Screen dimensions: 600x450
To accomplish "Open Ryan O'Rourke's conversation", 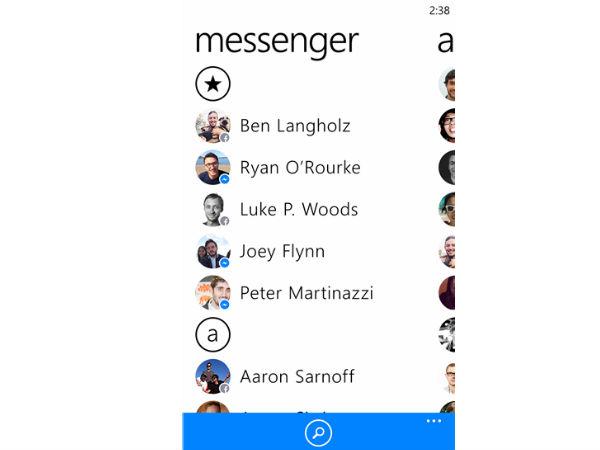I will [x=299, y=168].
